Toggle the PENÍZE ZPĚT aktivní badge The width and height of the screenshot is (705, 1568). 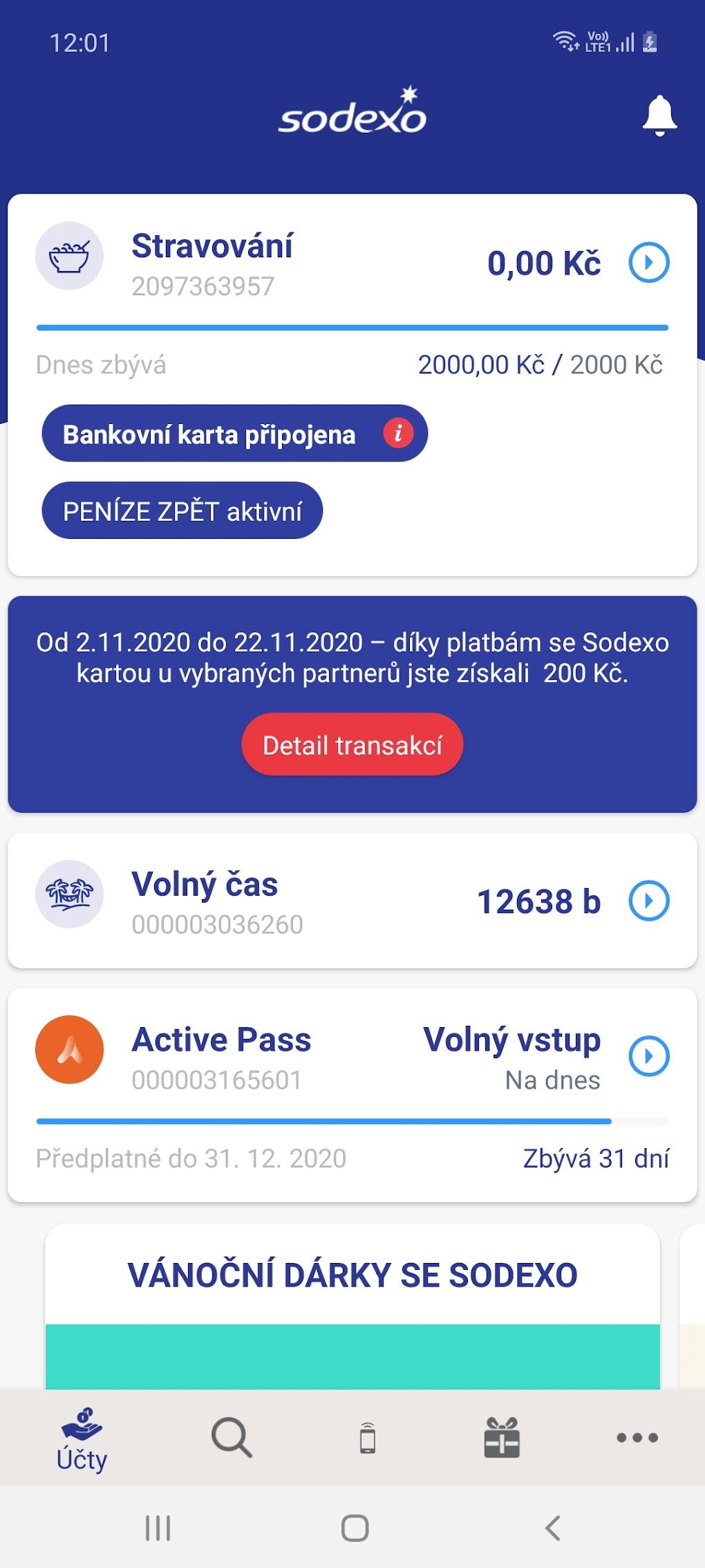(182, 510)
